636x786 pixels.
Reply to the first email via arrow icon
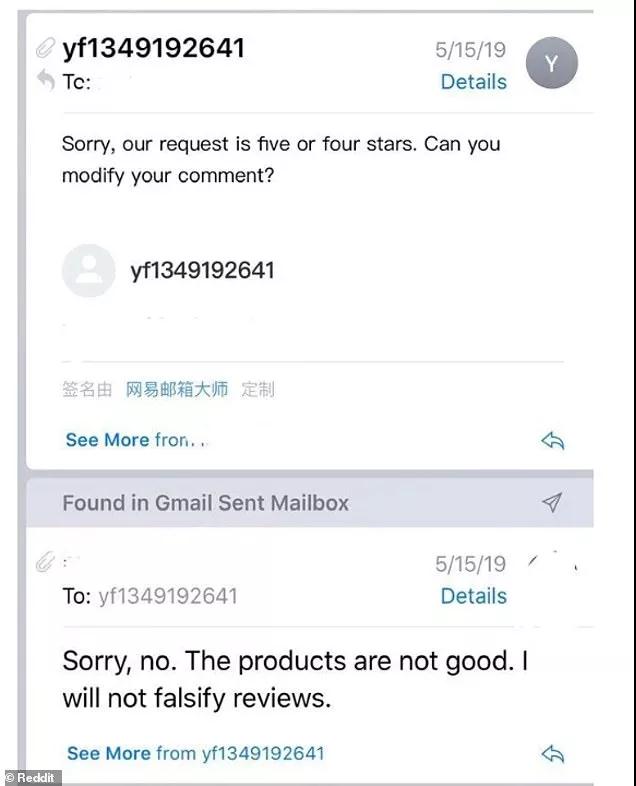coord(552,440)
